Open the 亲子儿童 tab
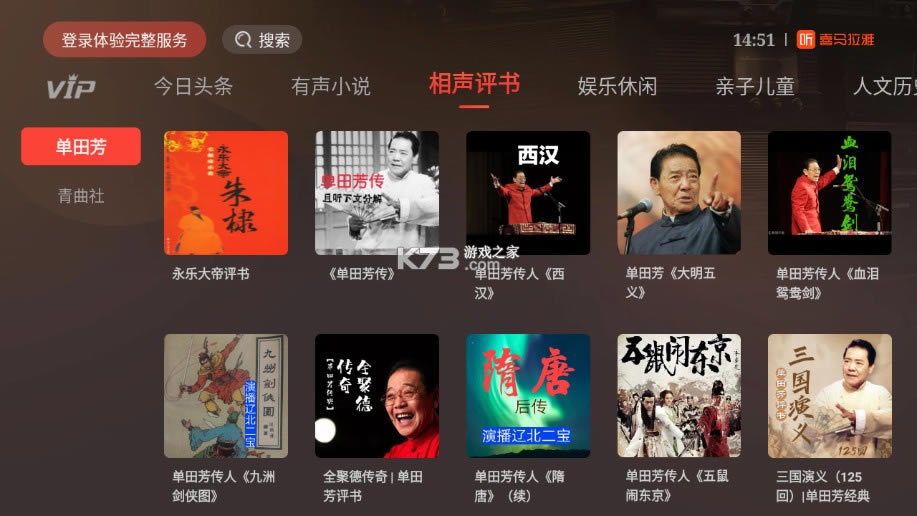917x516 pixels. pos(755,86)
